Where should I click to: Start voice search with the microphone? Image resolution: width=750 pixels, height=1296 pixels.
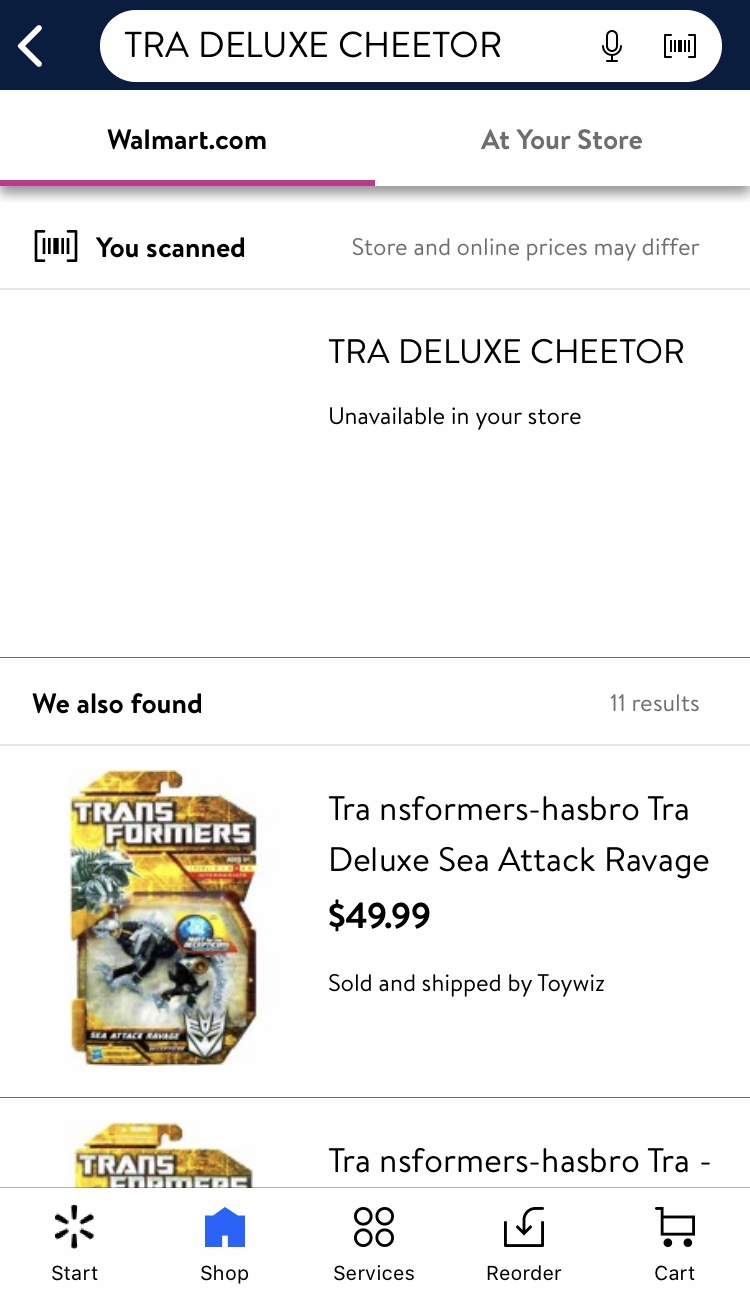coord(612,46)
